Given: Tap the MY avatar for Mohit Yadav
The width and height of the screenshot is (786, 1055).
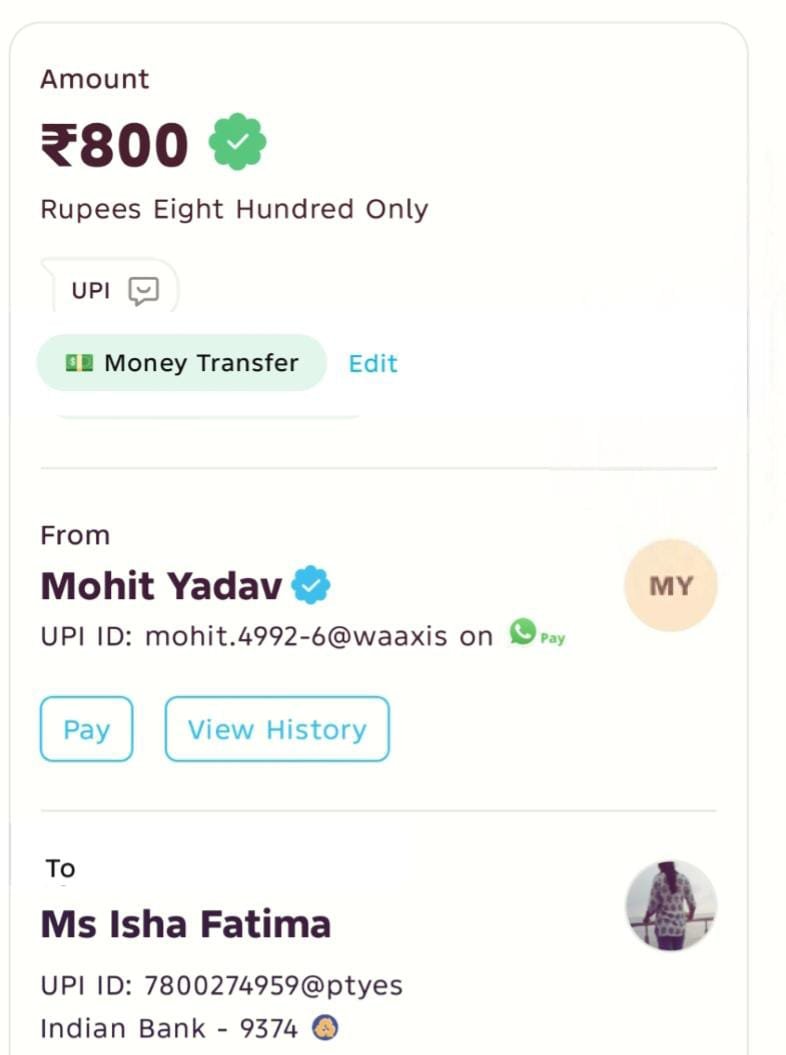Looking at the screenshot, I should coord(670,586).
